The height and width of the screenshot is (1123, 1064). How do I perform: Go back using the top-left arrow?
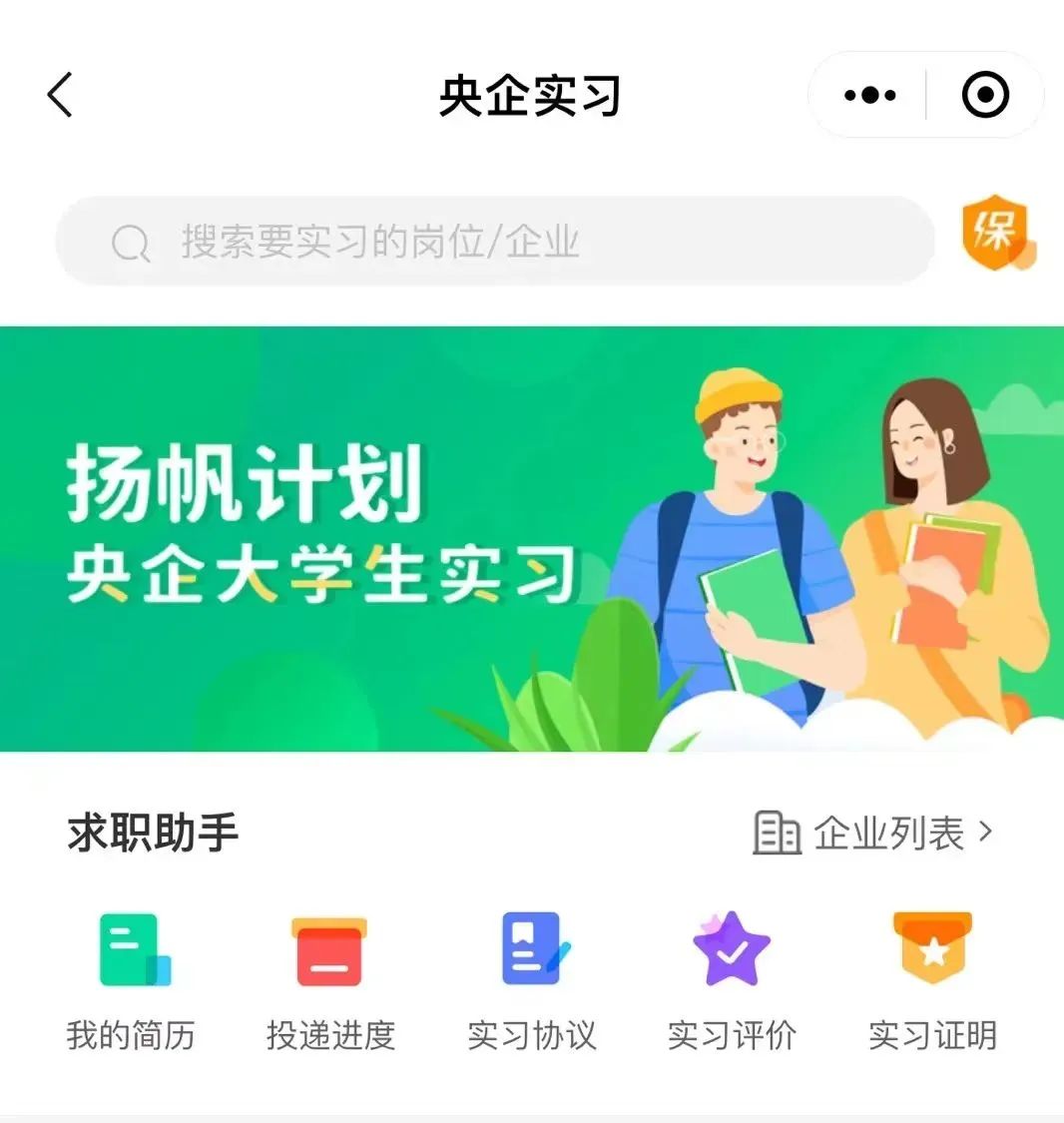pos(60,96)
